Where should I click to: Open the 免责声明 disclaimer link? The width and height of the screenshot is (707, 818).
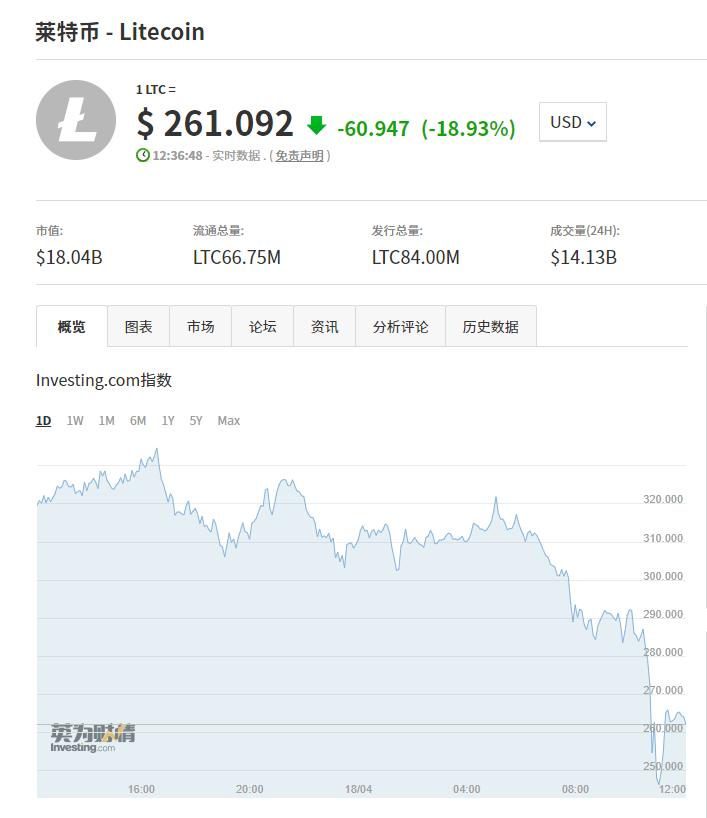coord(299,156)
